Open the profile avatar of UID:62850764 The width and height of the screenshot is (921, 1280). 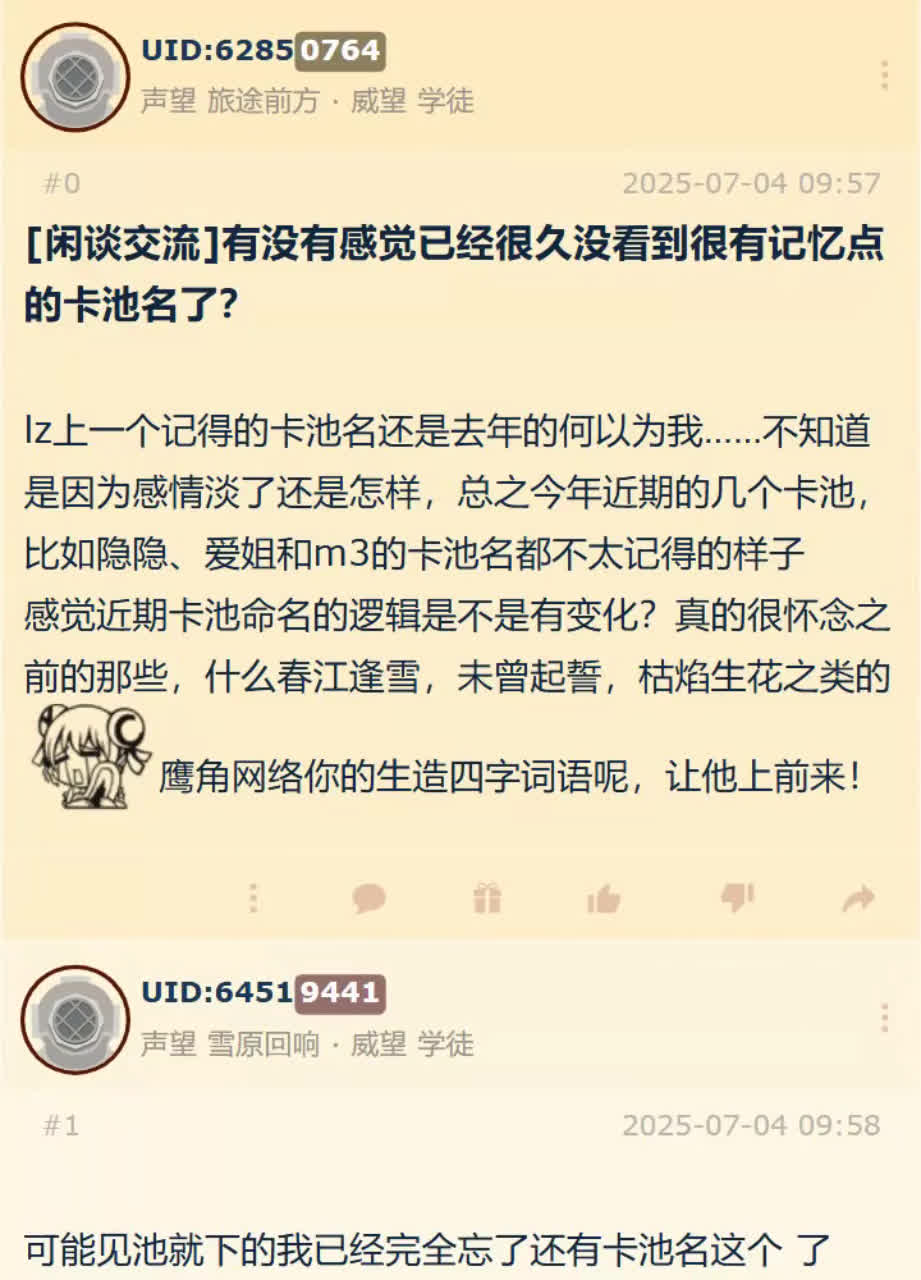click(75, 77)
